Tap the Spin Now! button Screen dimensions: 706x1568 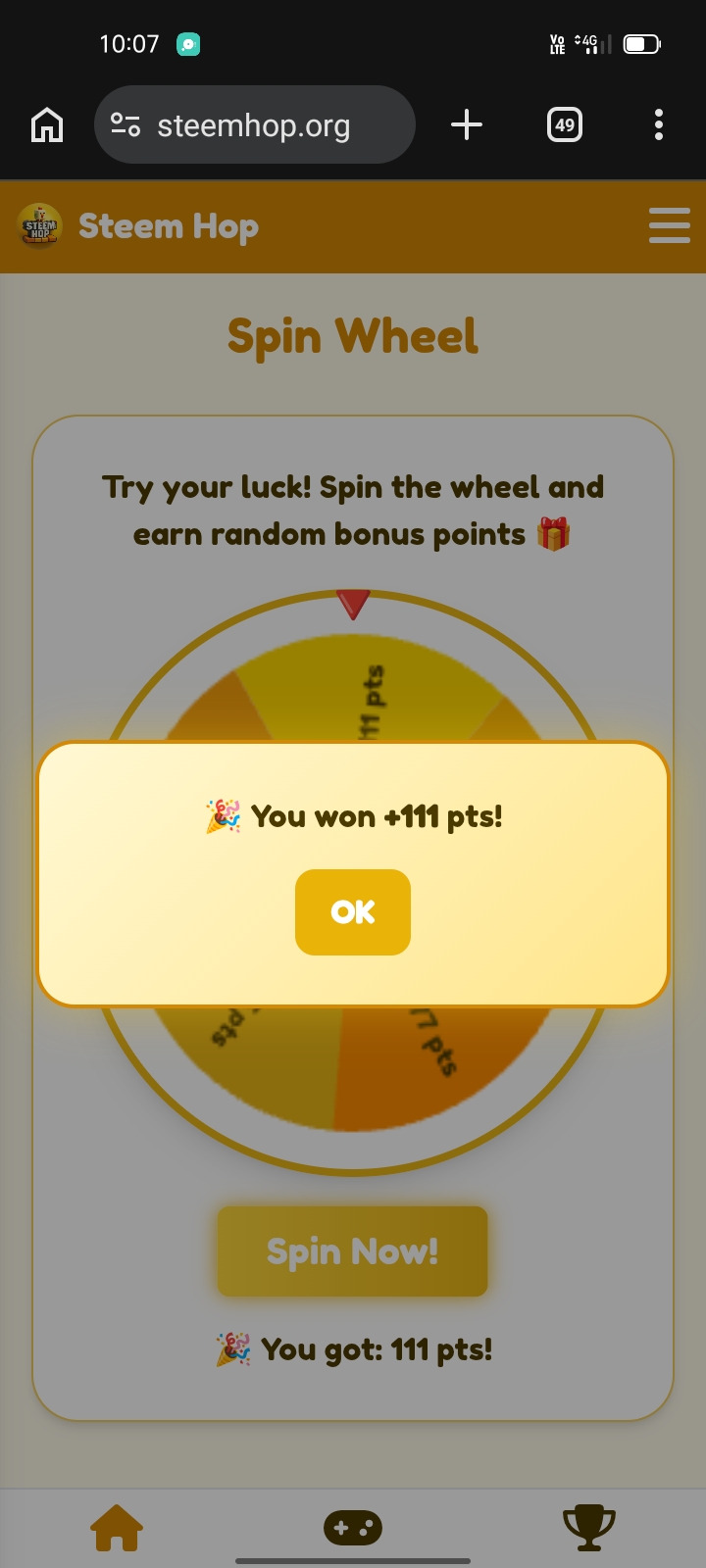point(353,1251)
